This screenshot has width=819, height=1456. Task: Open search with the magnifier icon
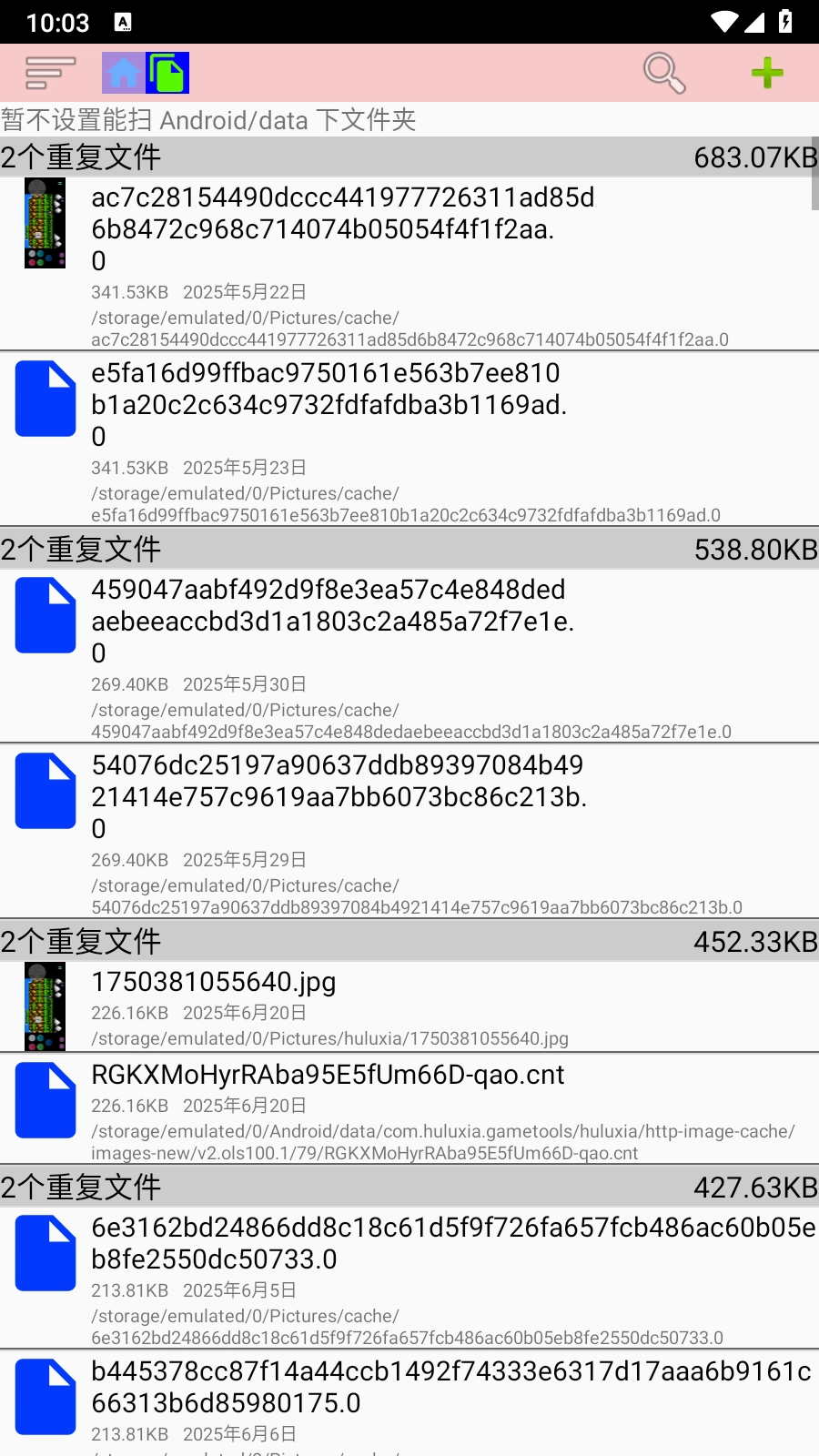pyautogui.click(x=663, y=73)
